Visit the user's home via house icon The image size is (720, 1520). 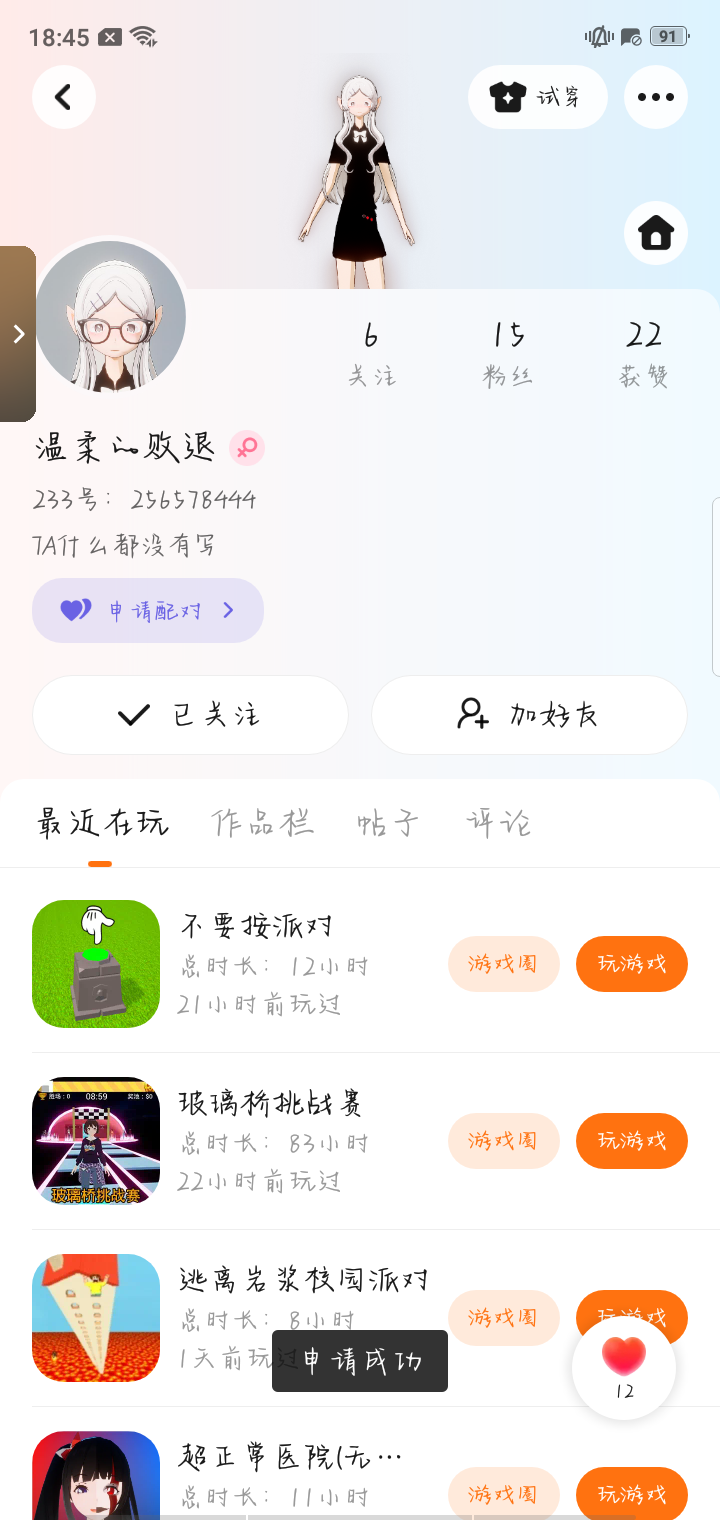coord(656,233)
